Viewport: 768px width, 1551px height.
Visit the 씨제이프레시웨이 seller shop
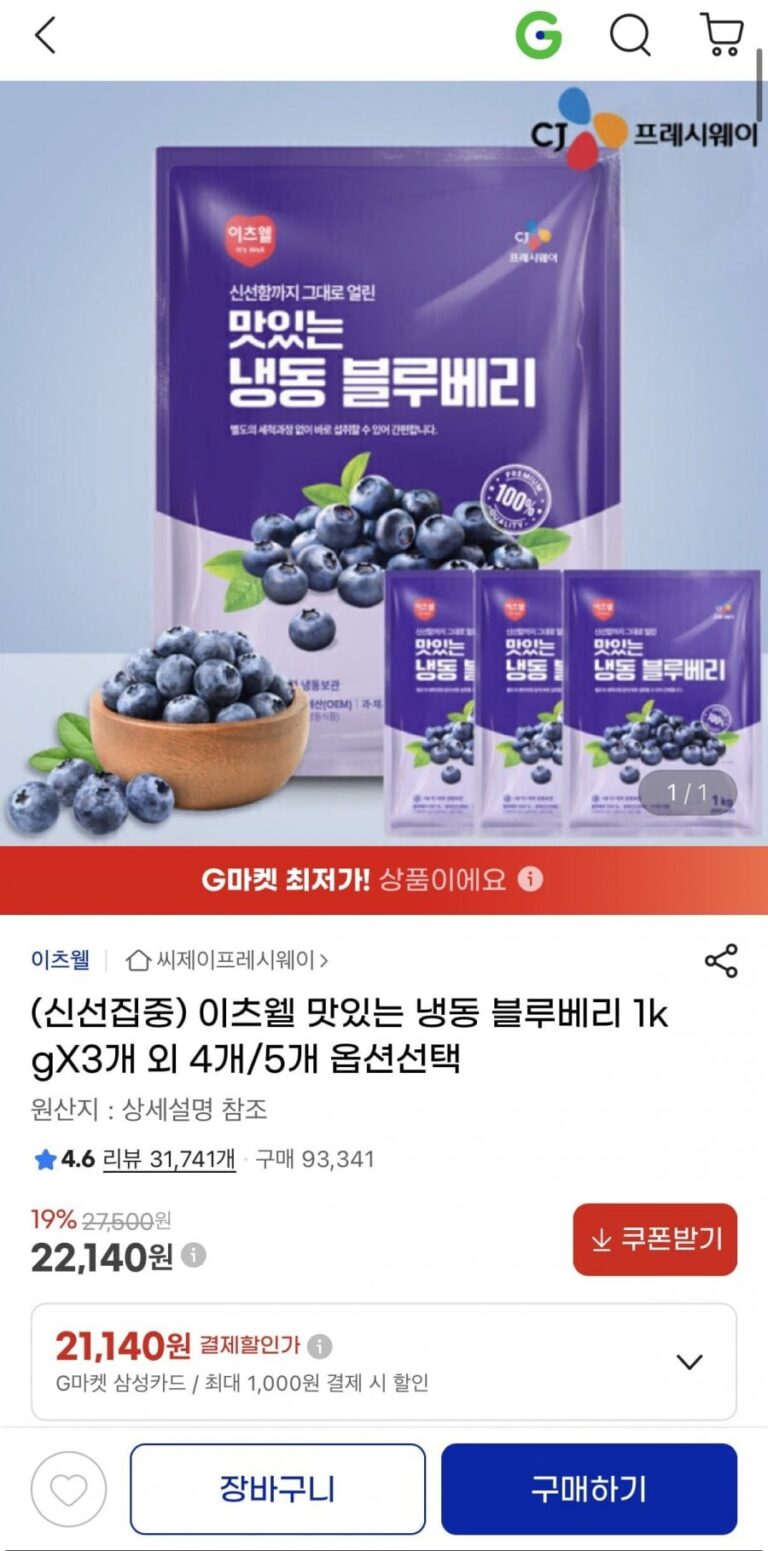pos(229,960)
